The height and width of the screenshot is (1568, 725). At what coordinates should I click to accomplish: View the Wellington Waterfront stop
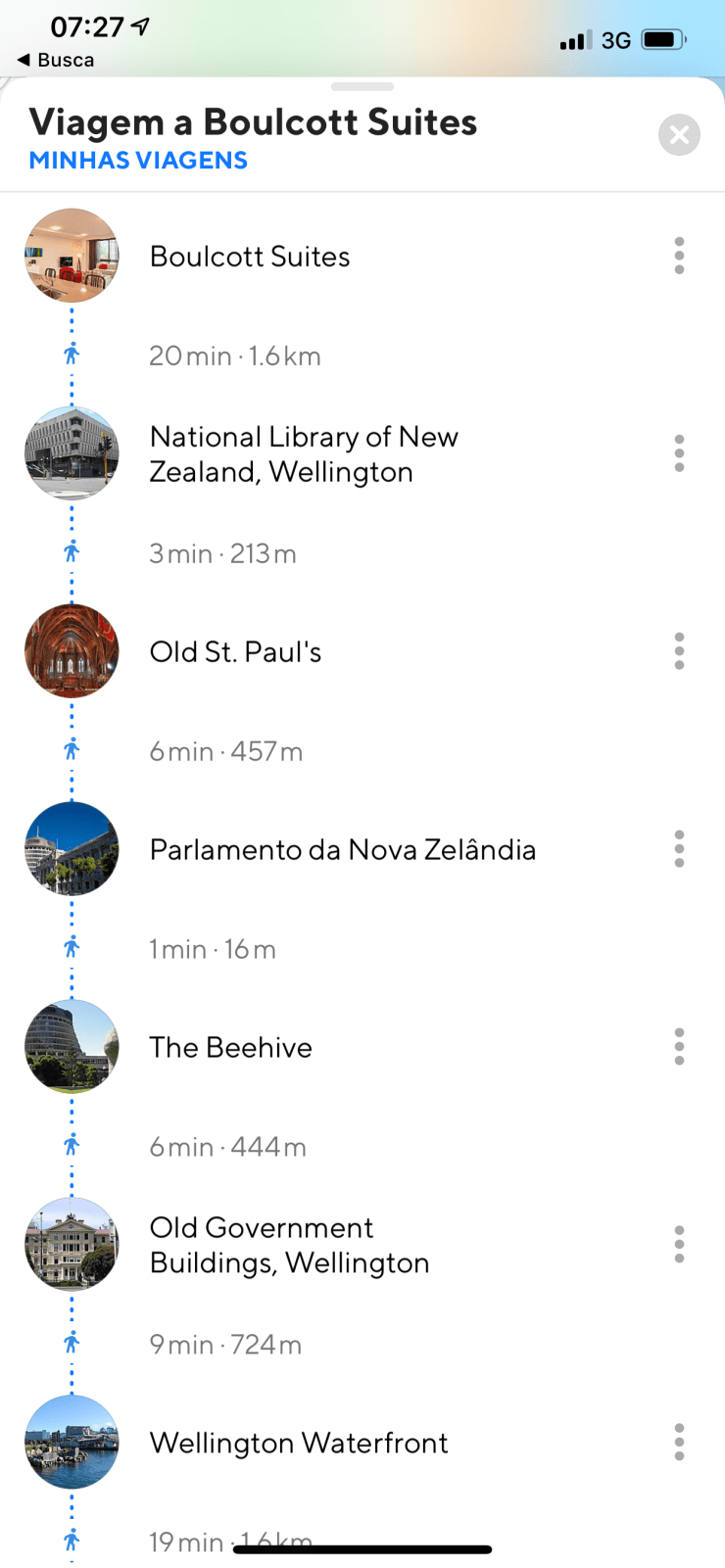[298, 1444]
